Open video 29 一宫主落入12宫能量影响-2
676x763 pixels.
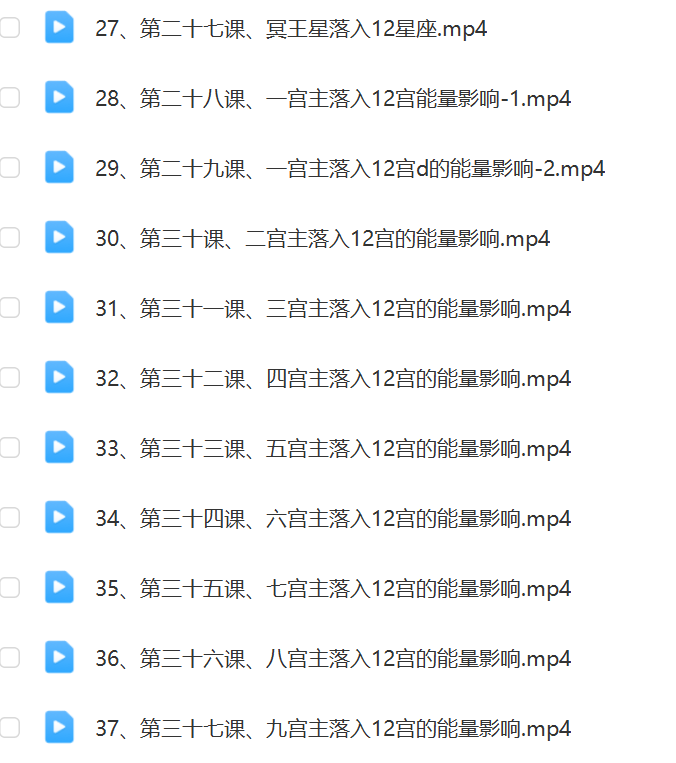(x=350, y=169)
